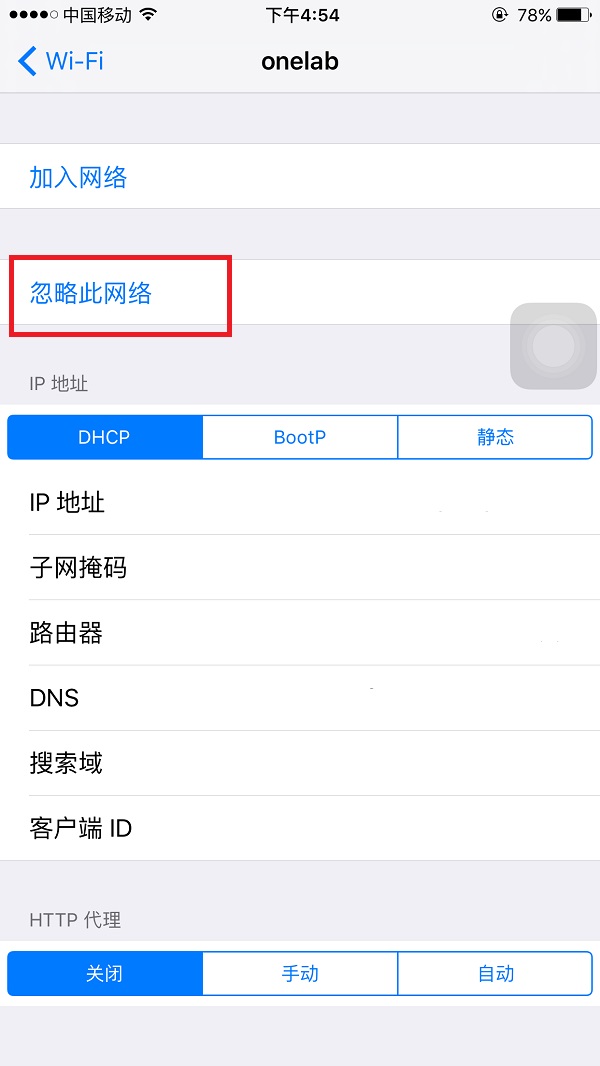Set HTTP 代理 to 自动
Image resolution: width=600 pixels, height=1066 pixels.
(x=495, y=974)
